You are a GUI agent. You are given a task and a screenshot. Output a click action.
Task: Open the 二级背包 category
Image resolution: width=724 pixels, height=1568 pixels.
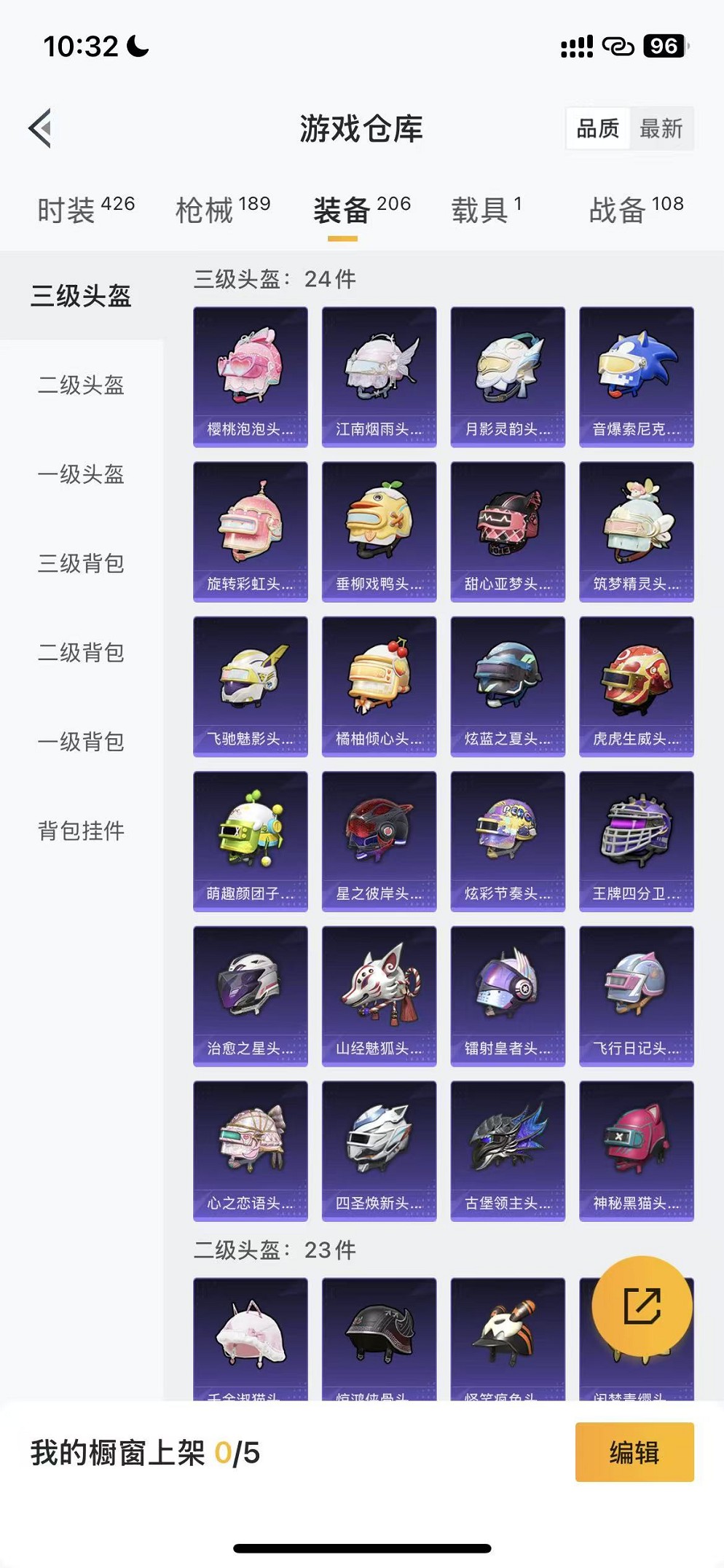[81, 652]
